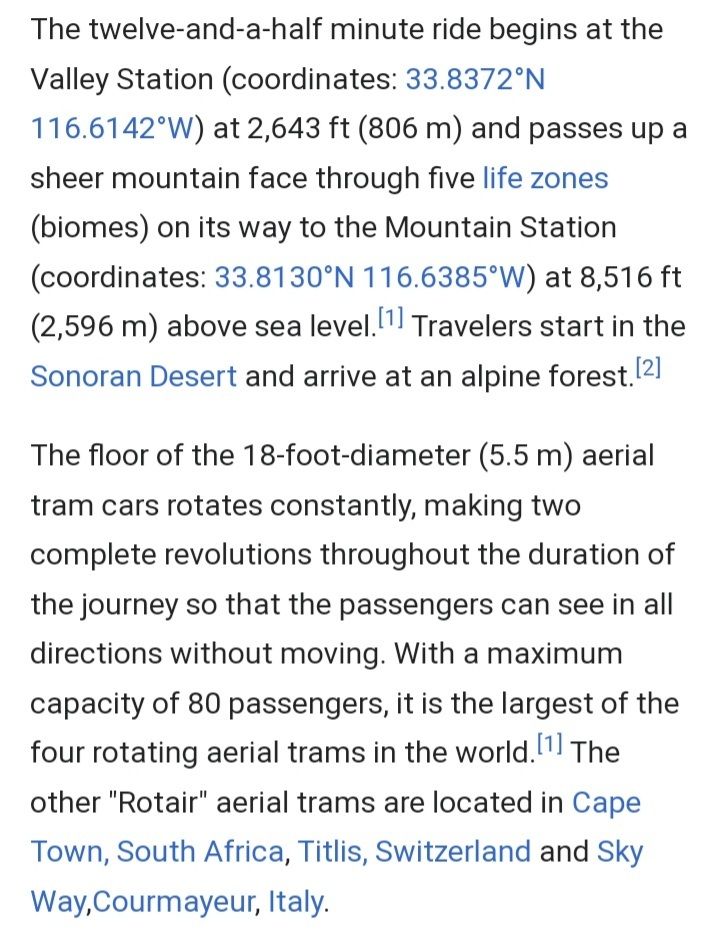720x941 pixels.
Task: Open the Sonoran Desert article link
Action: (x=134, y=376)
